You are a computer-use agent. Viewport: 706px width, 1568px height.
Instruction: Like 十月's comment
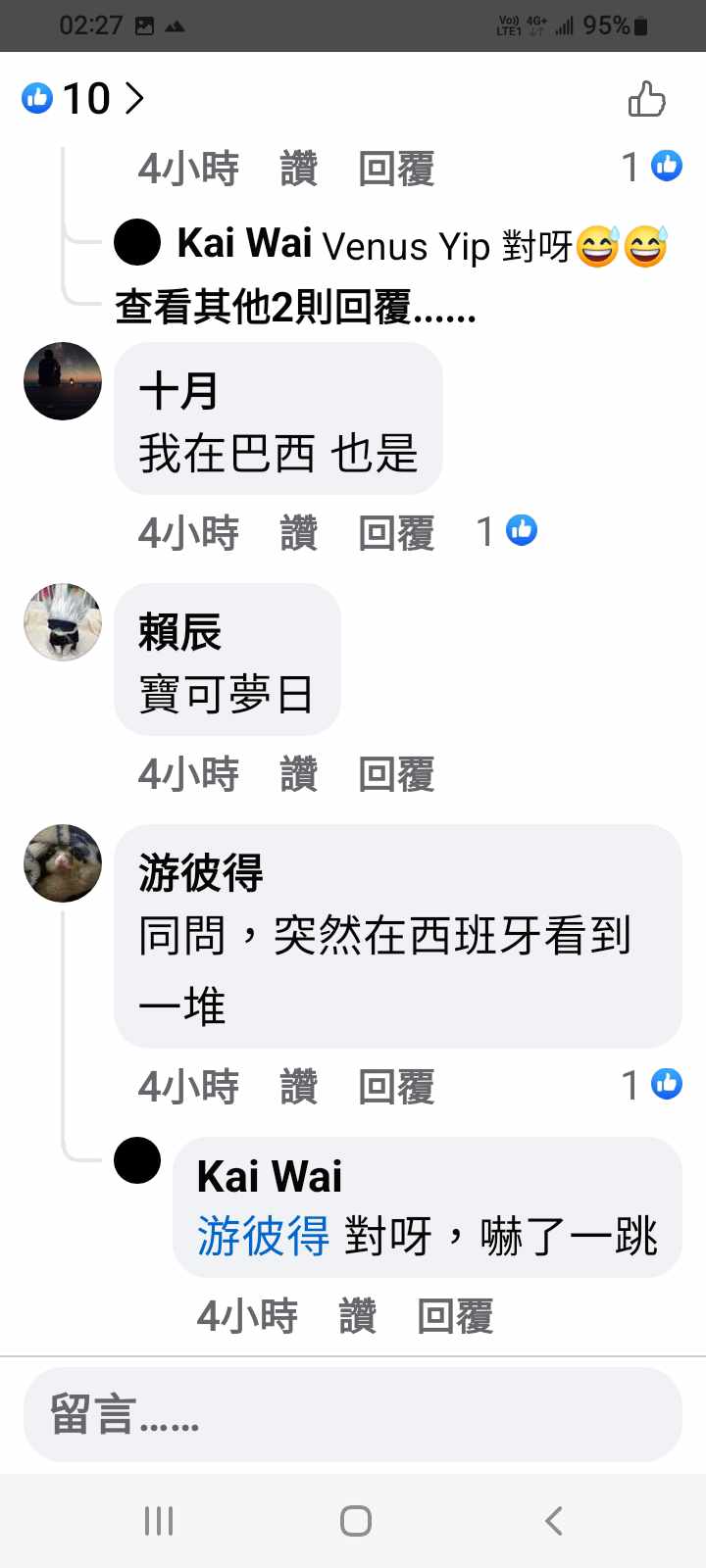(298, 534)
